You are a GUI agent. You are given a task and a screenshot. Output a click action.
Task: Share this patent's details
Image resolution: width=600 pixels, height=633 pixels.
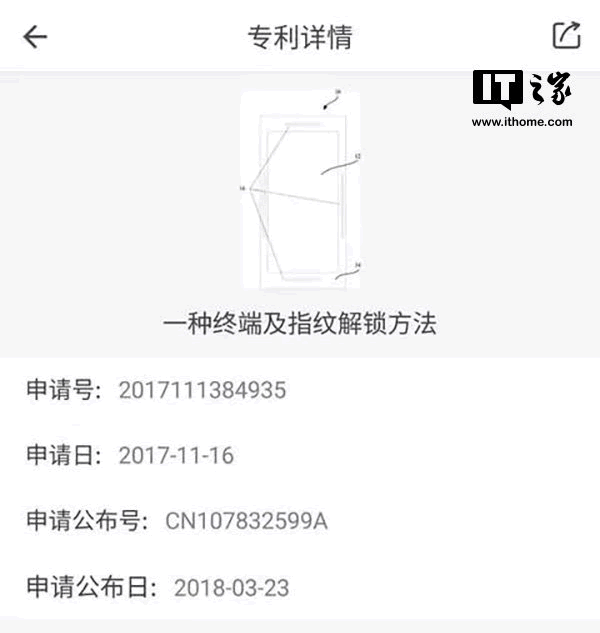coord(566,35)
